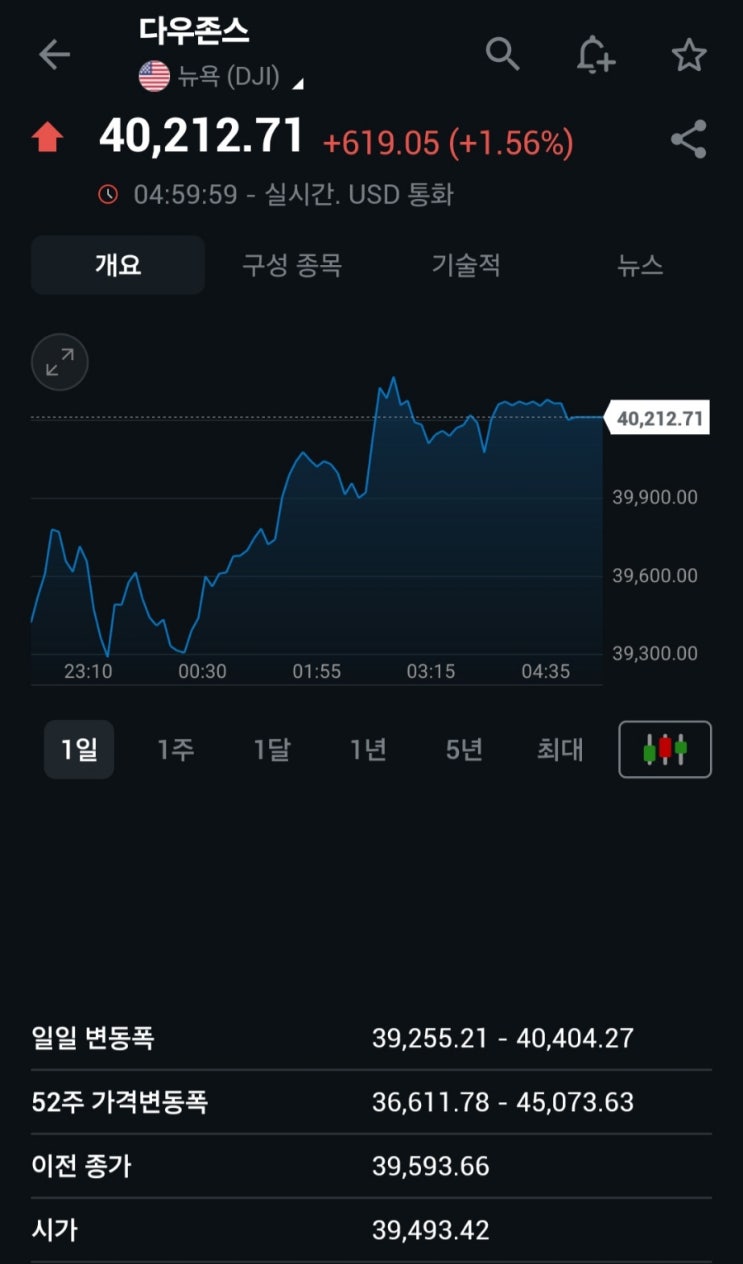Open the 뉴스 tab
The image size is (743, 1264).
pos(640,265)
